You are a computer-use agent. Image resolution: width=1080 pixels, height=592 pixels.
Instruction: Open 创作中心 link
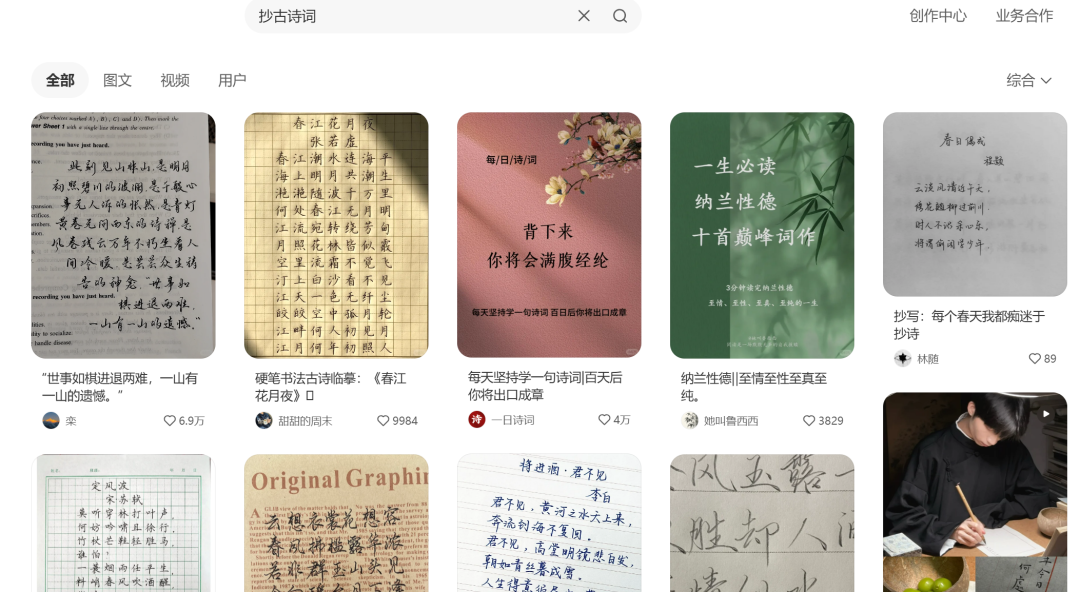coord(937,16)
